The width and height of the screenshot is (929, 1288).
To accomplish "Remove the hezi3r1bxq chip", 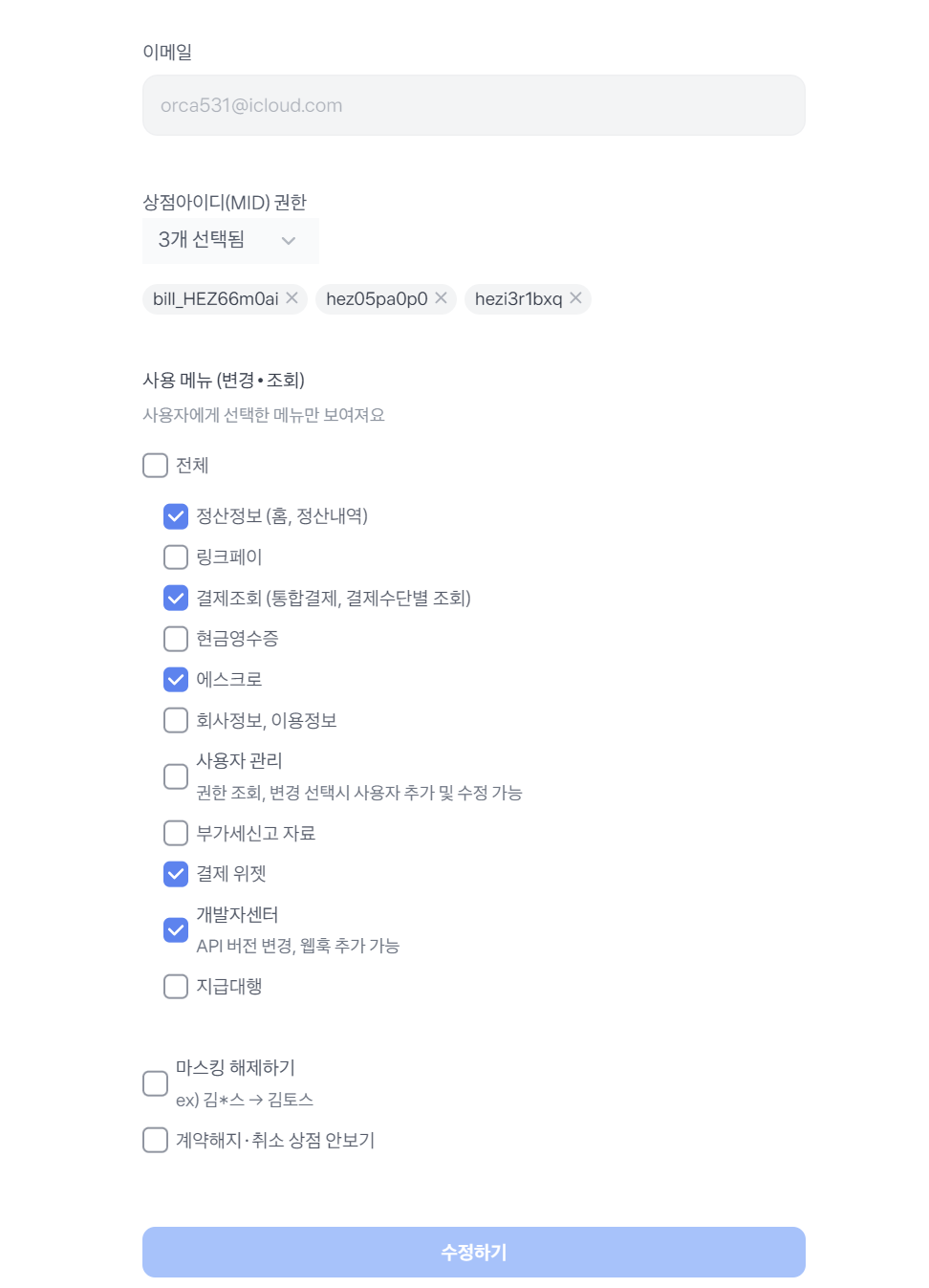I will point(575,298).
